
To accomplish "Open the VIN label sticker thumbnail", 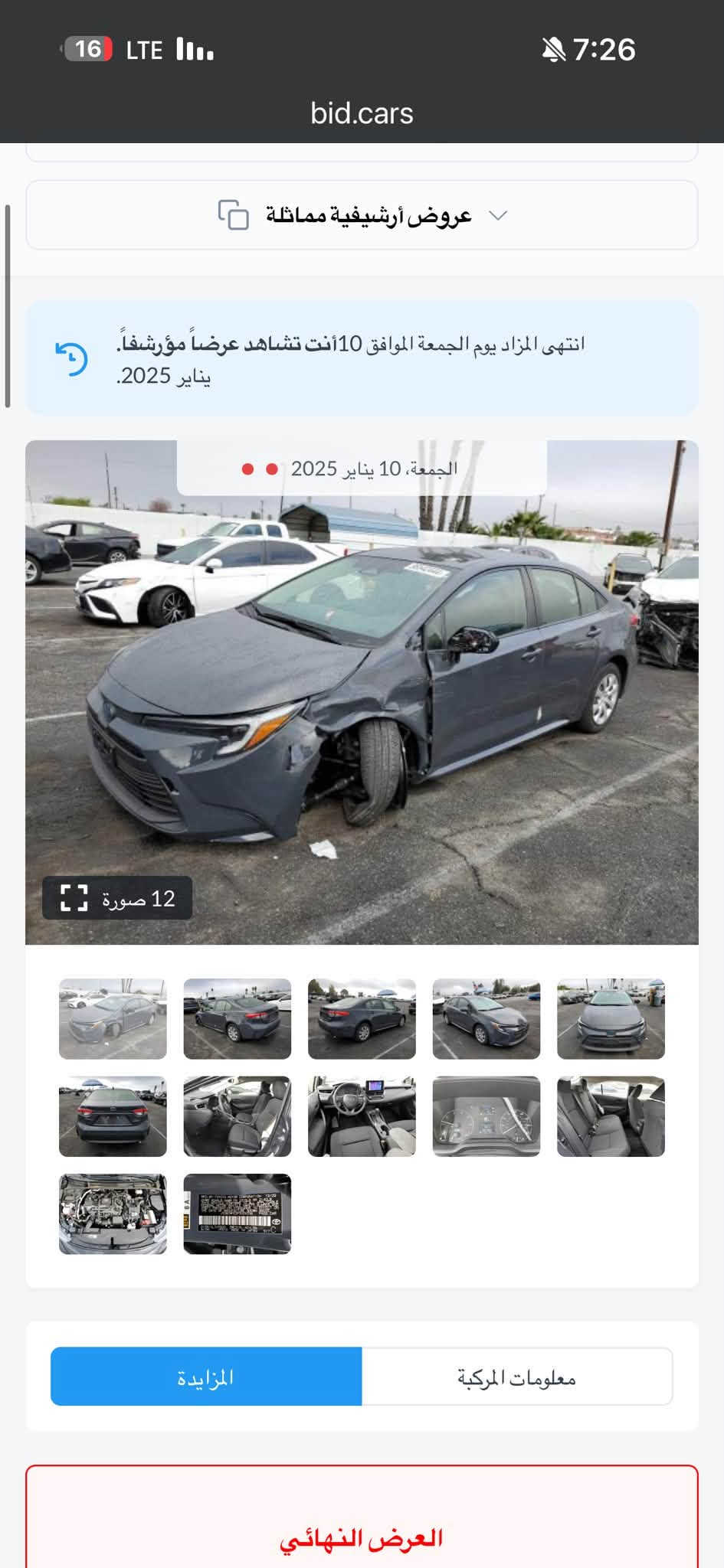I will click(238, 1214).
